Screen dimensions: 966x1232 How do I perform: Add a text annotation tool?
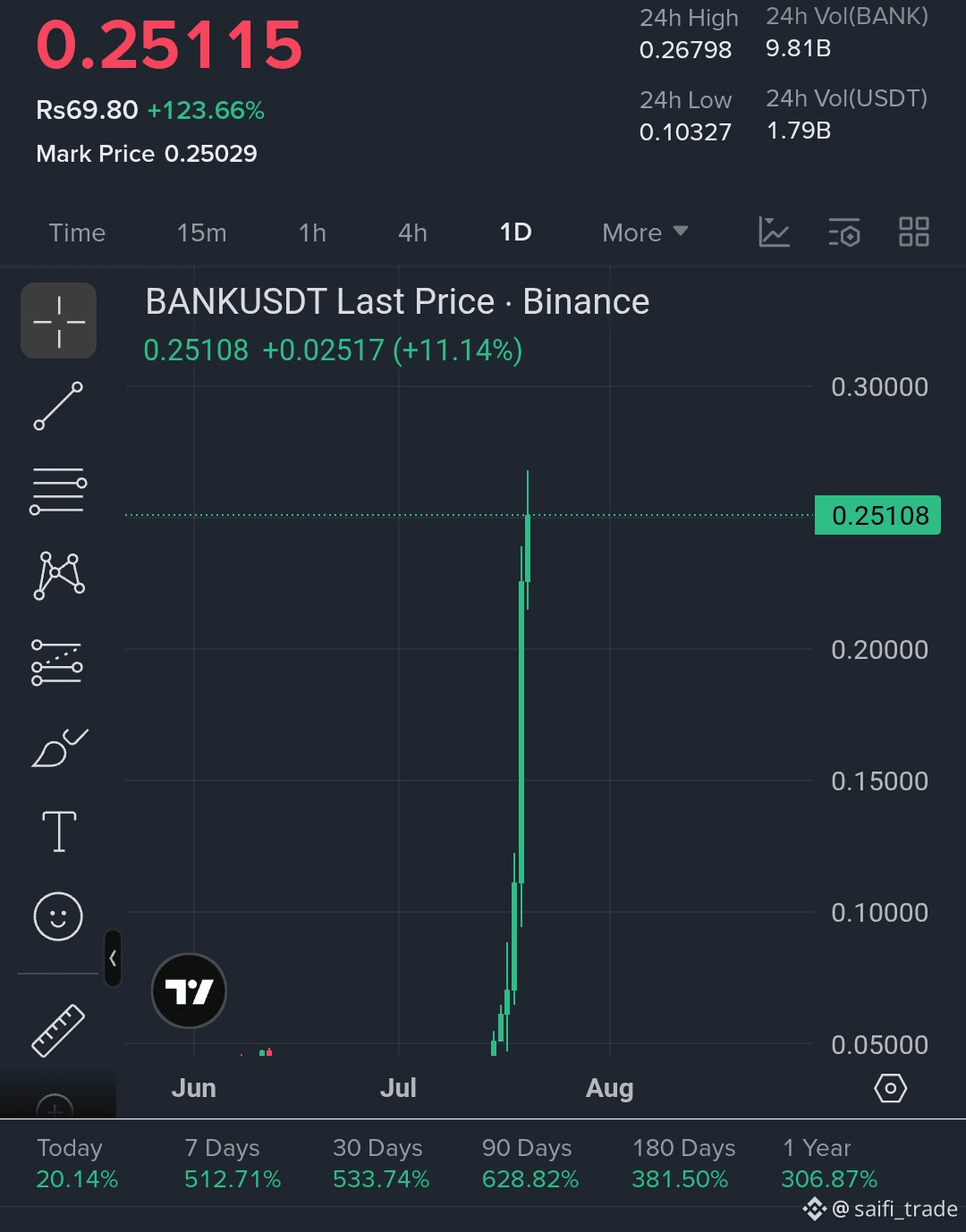[59, 831]
